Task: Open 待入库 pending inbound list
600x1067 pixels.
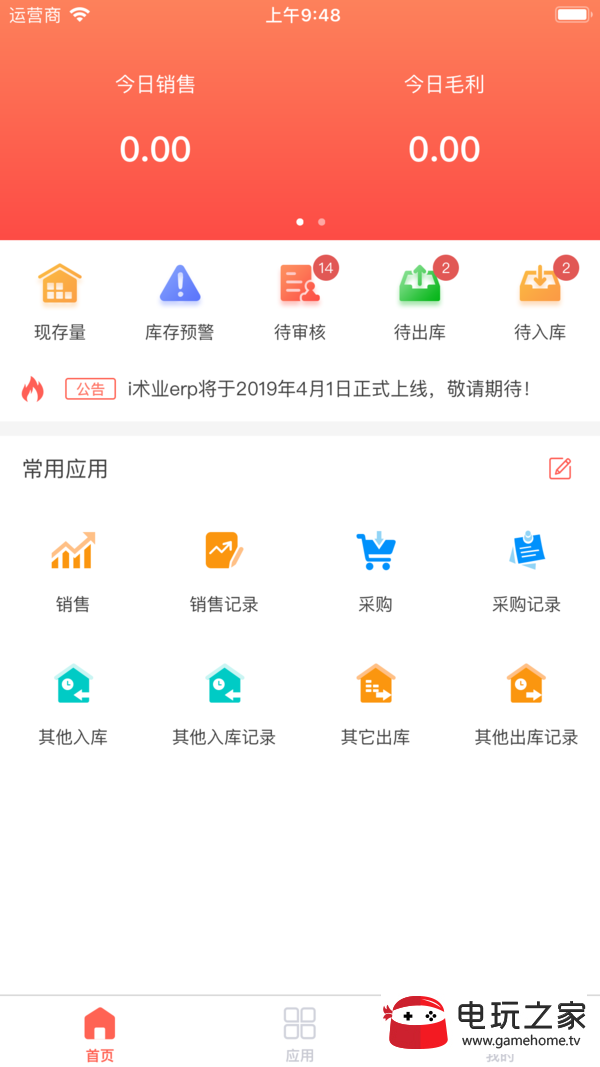Action: tap(540, 302)
